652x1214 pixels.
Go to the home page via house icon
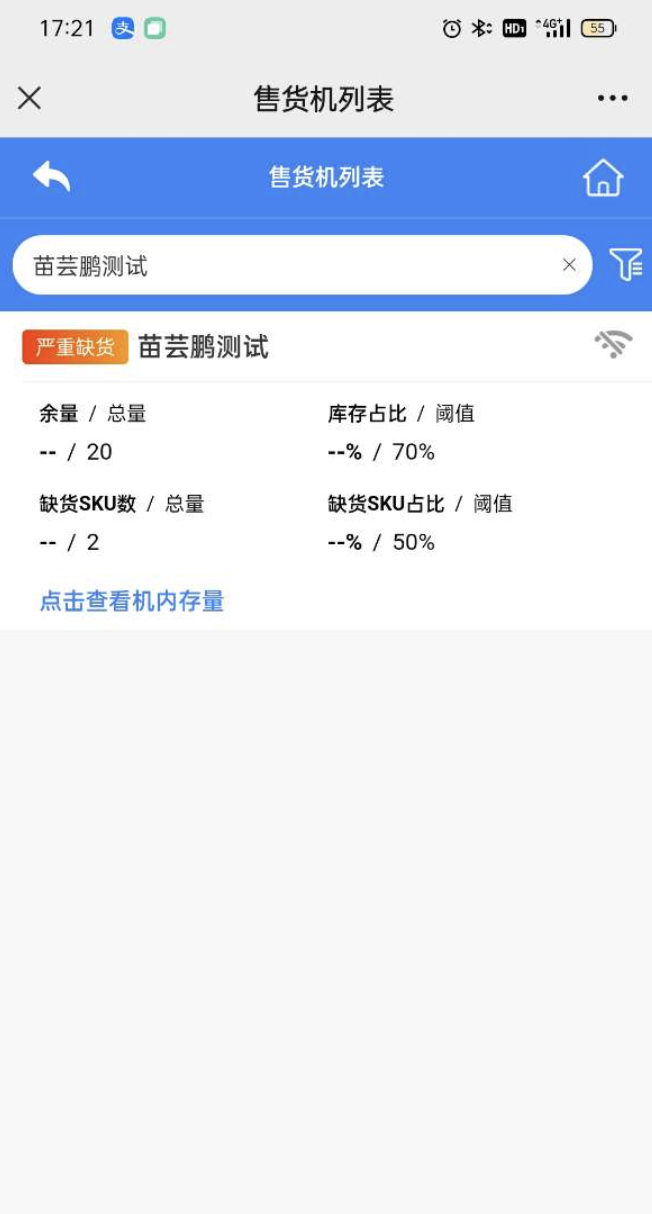603,177
